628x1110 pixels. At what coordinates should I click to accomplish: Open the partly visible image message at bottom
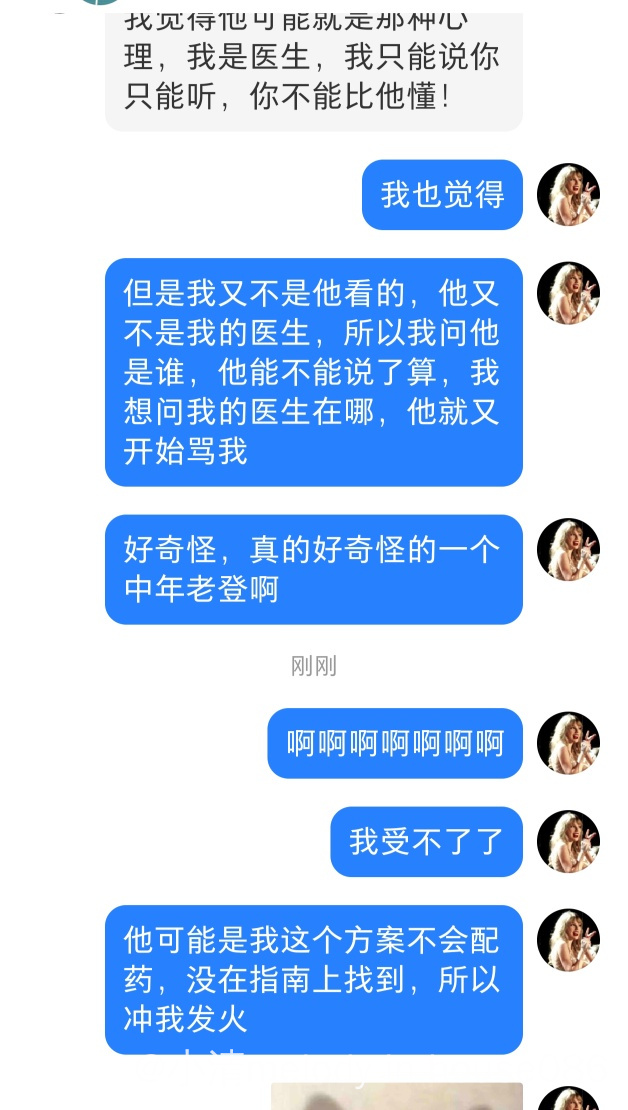397,1096
